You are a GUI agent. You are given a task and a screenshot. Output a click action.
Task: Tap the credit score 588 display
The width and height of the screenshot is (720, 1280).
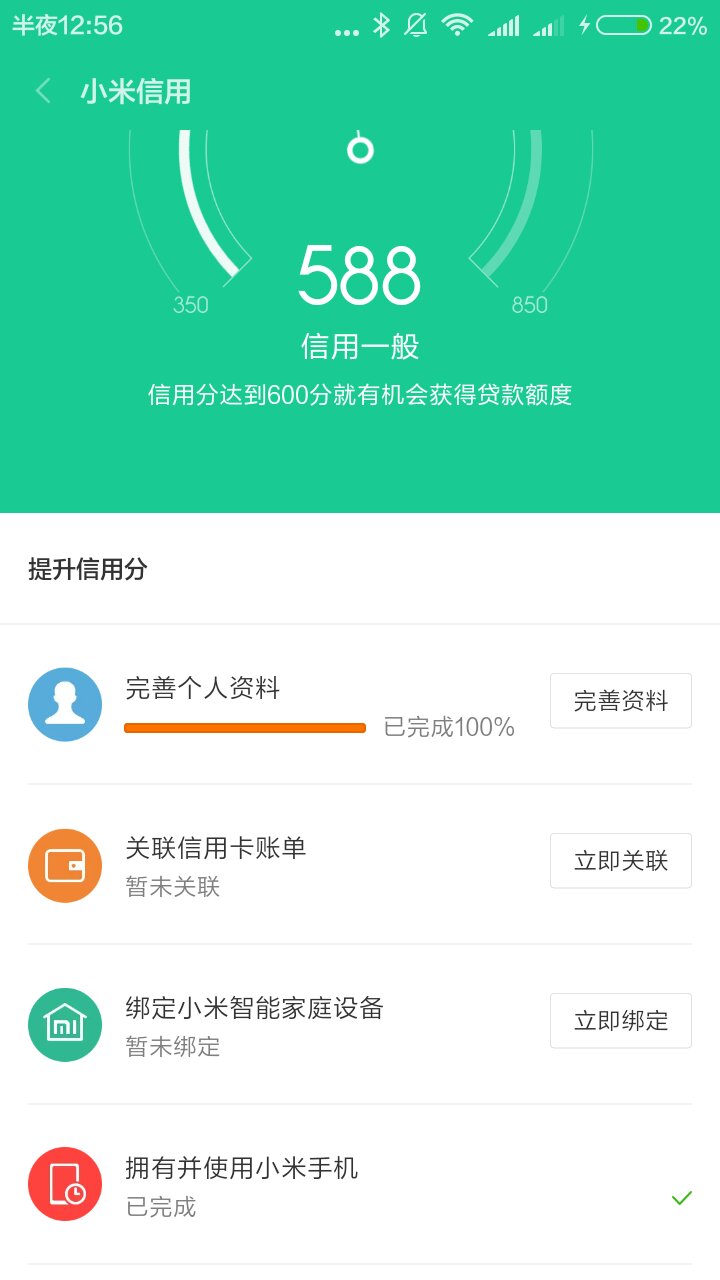[x=359, y=268]
